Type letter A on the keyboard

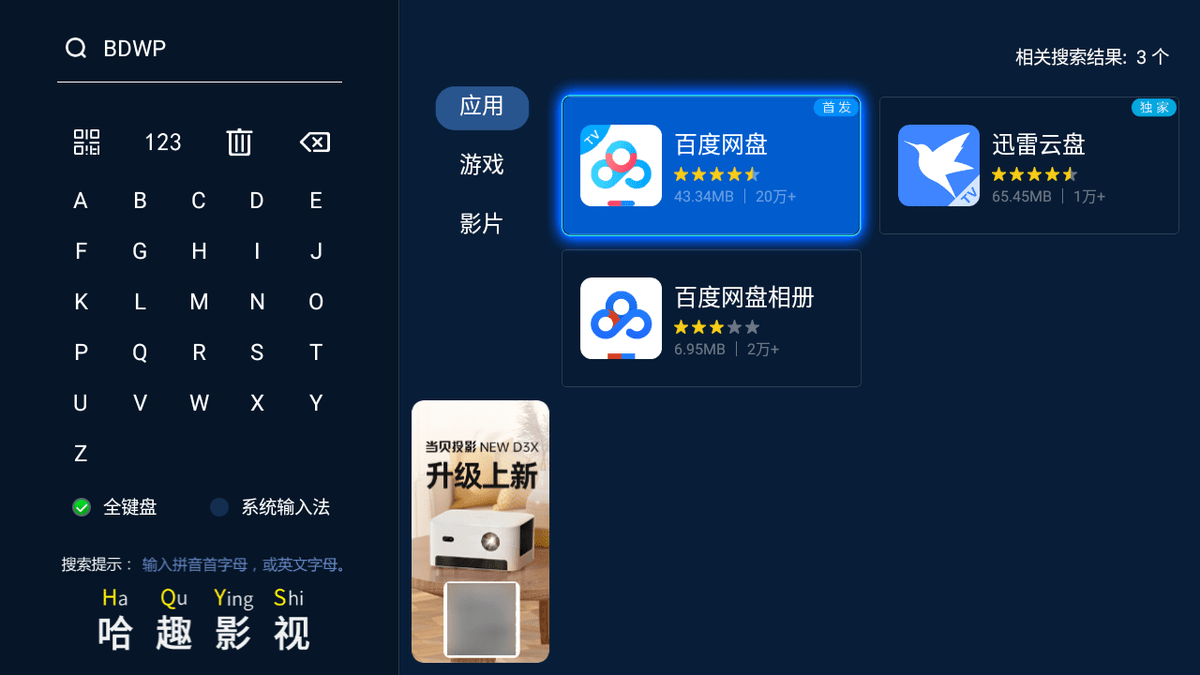(81, 201)
